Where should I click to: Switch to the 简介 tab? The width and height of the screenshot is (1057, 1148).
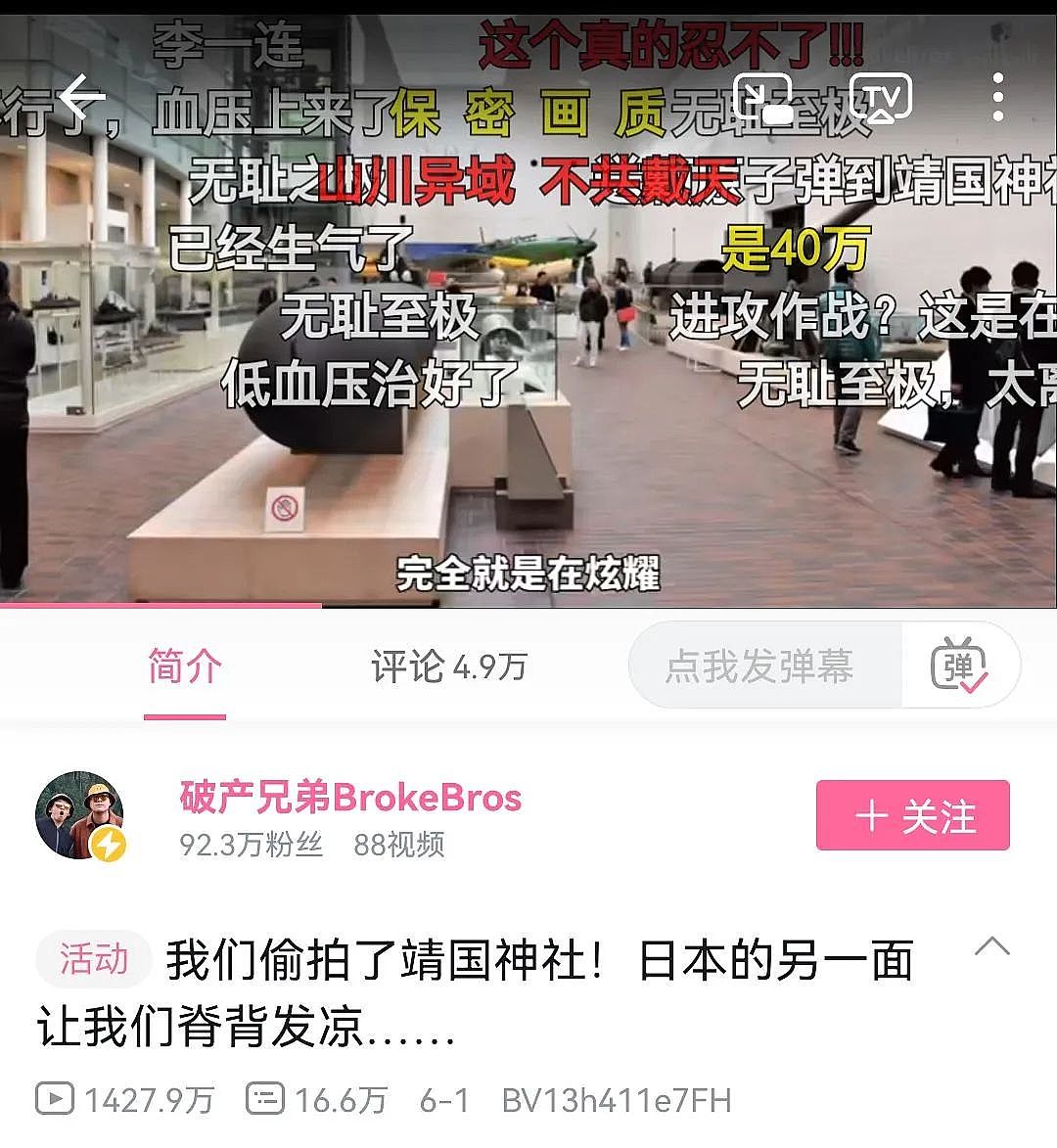(184, 667)
